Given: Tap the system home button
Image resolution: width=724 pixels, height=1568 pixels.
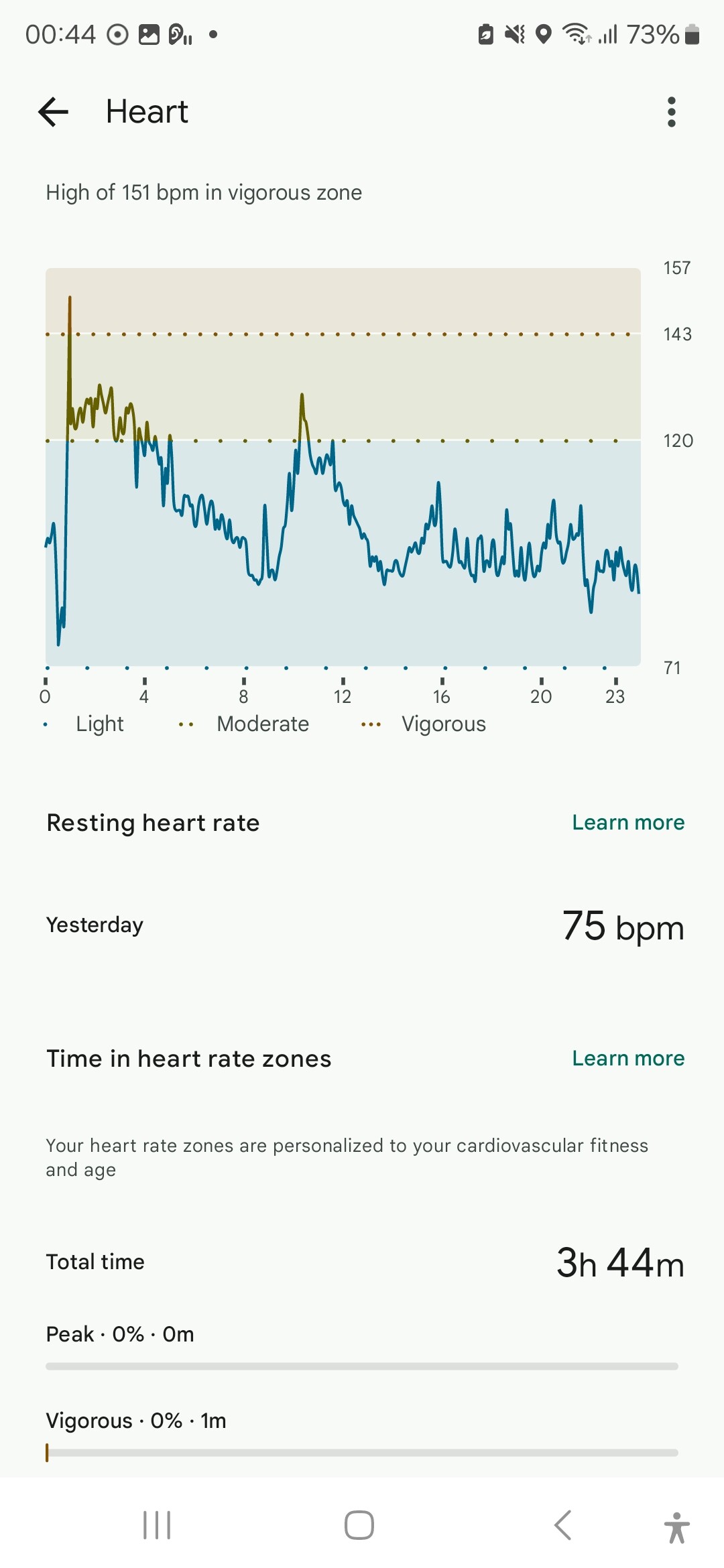Looking at the screenshot, I should (359, 1525).
